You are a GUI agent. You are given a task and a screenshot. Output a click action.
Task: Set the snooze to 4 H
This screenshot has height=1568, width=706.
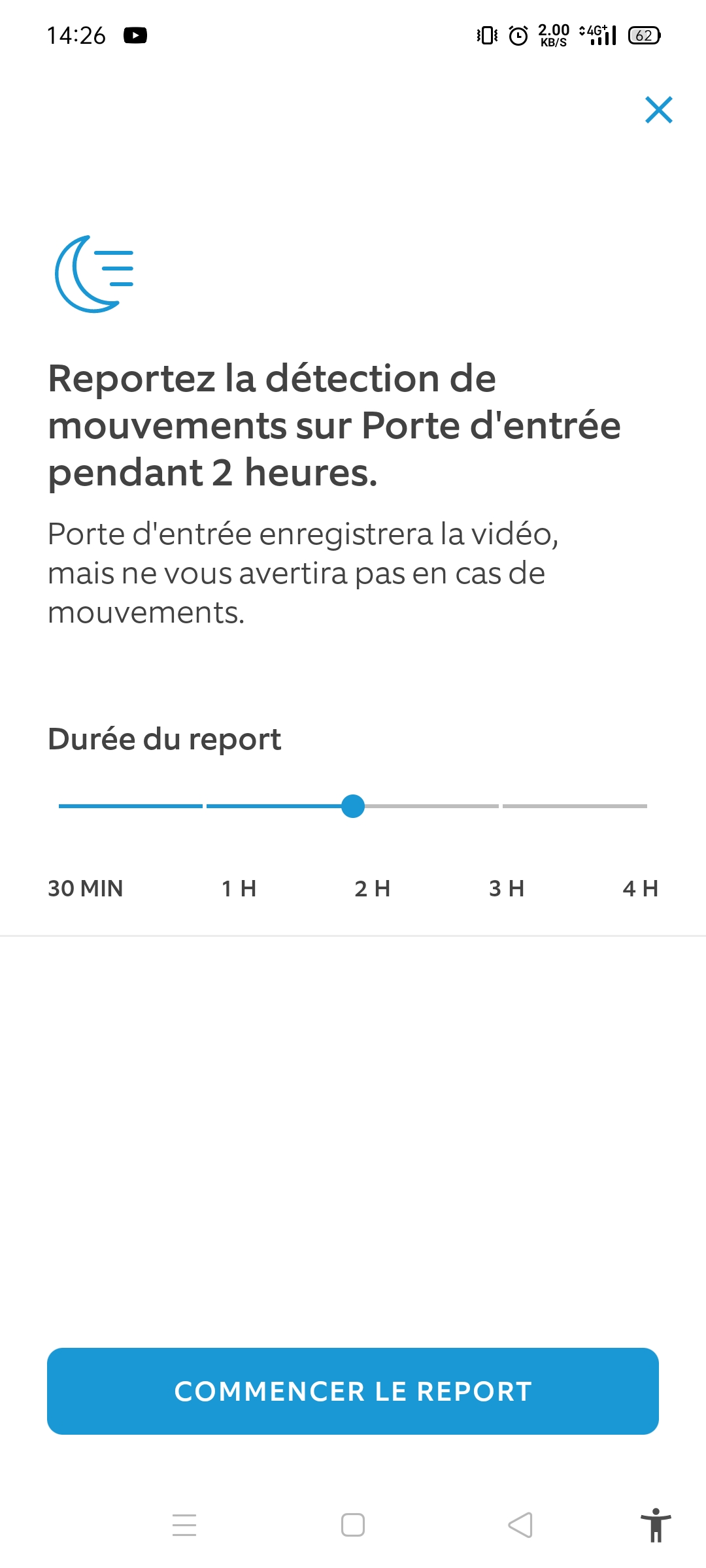coord(641,889)
